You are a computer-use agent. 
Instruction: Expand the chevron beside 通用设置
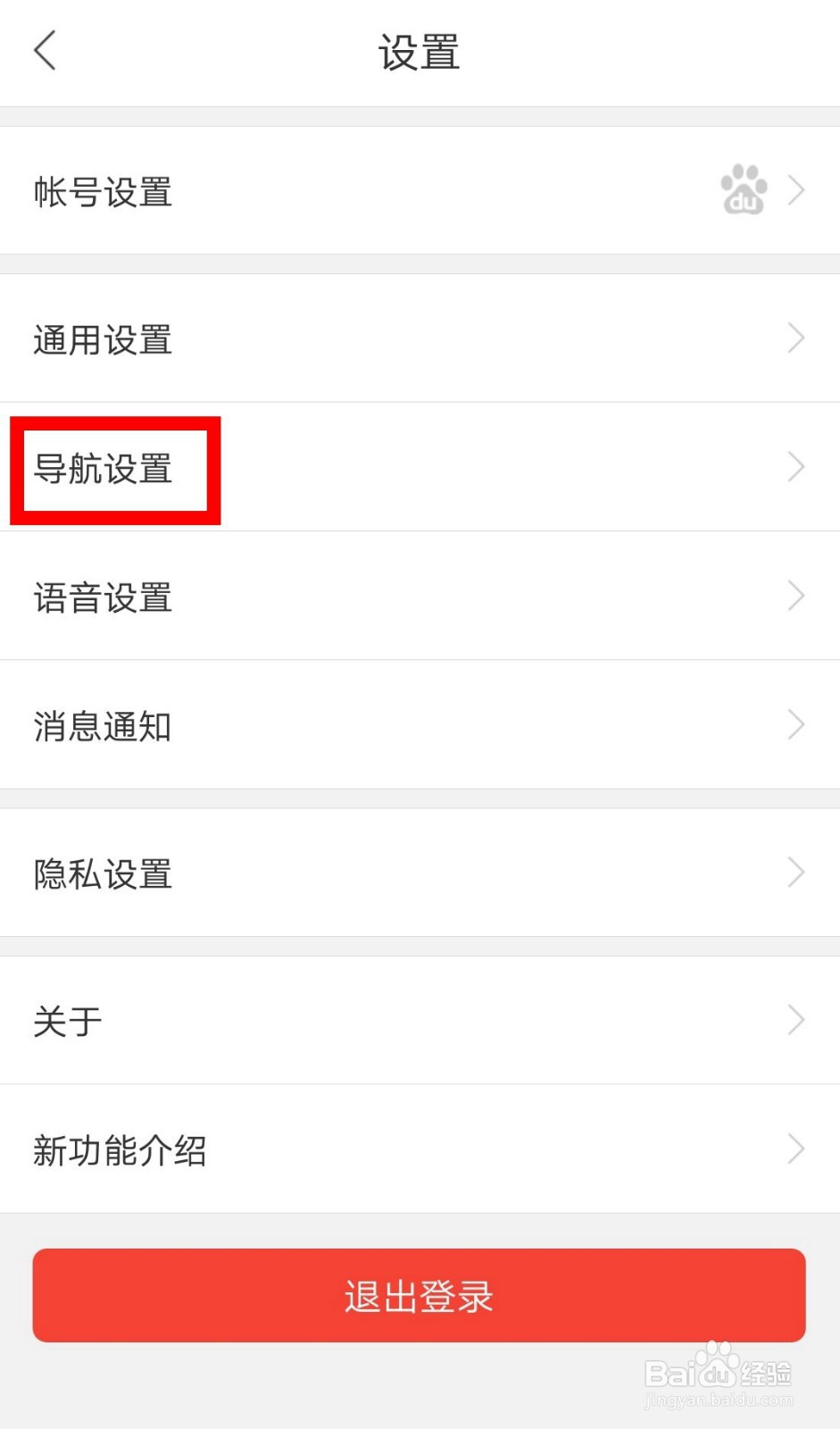795,338
